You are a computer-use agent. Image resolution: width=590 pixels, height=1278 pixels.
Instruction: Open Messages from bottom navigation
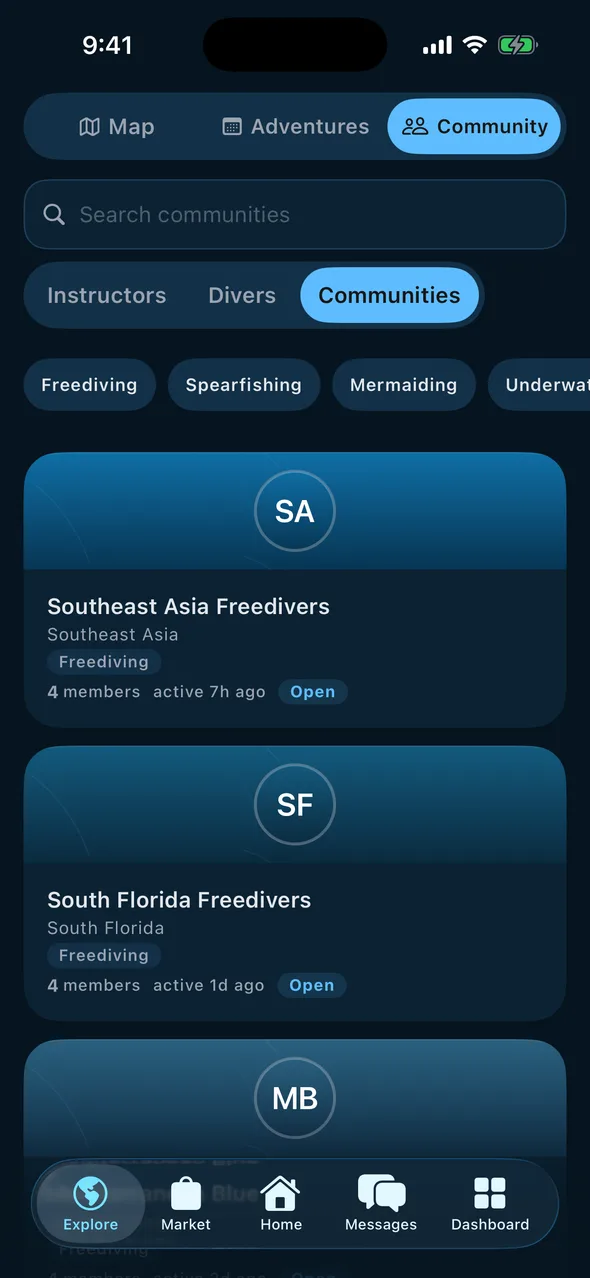click(x=381, y=1204)
